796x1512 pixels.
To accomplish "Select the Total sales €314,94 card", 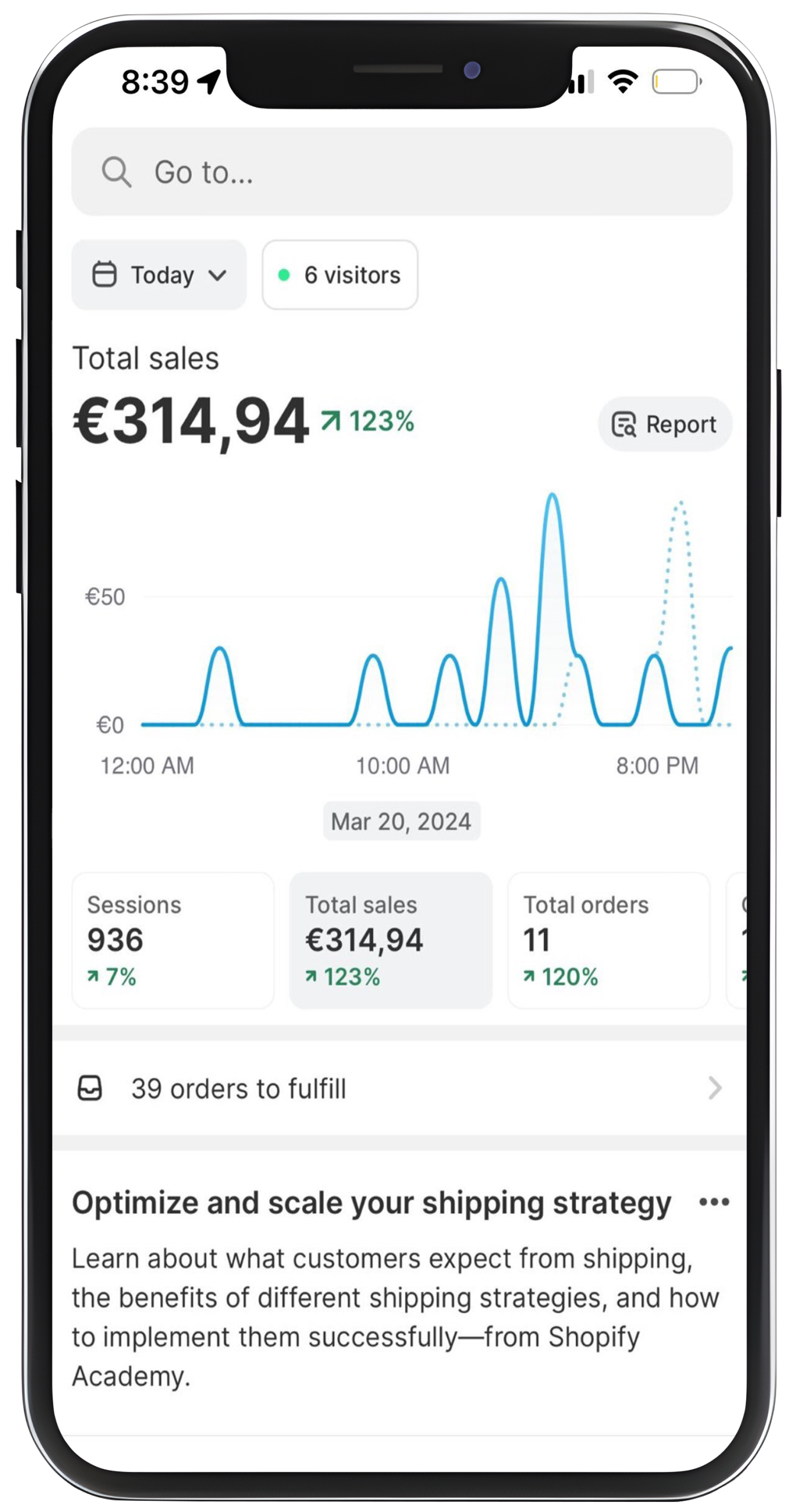I will (390, 940).
